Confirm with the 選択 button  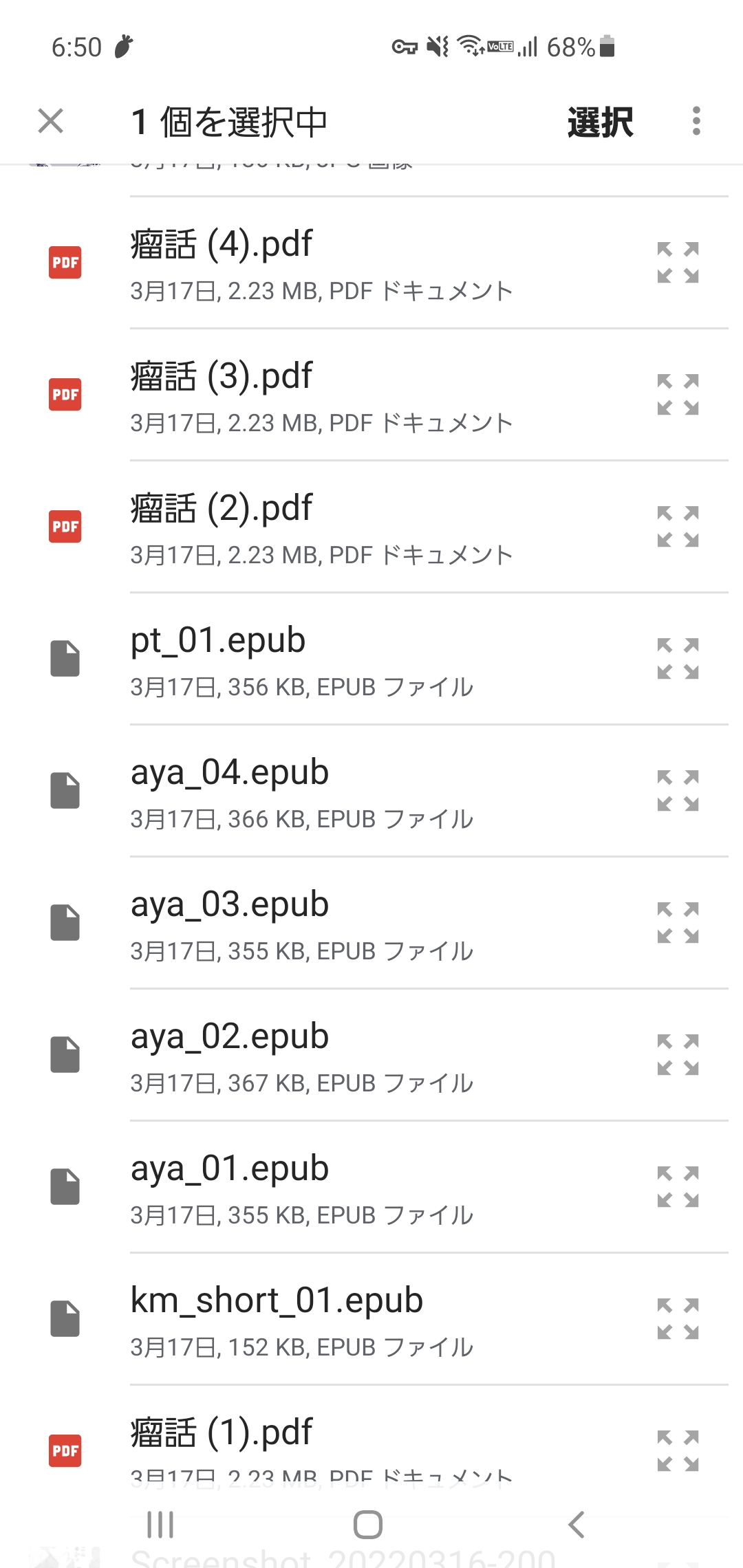pyautogui.click(x=600, y=122)
